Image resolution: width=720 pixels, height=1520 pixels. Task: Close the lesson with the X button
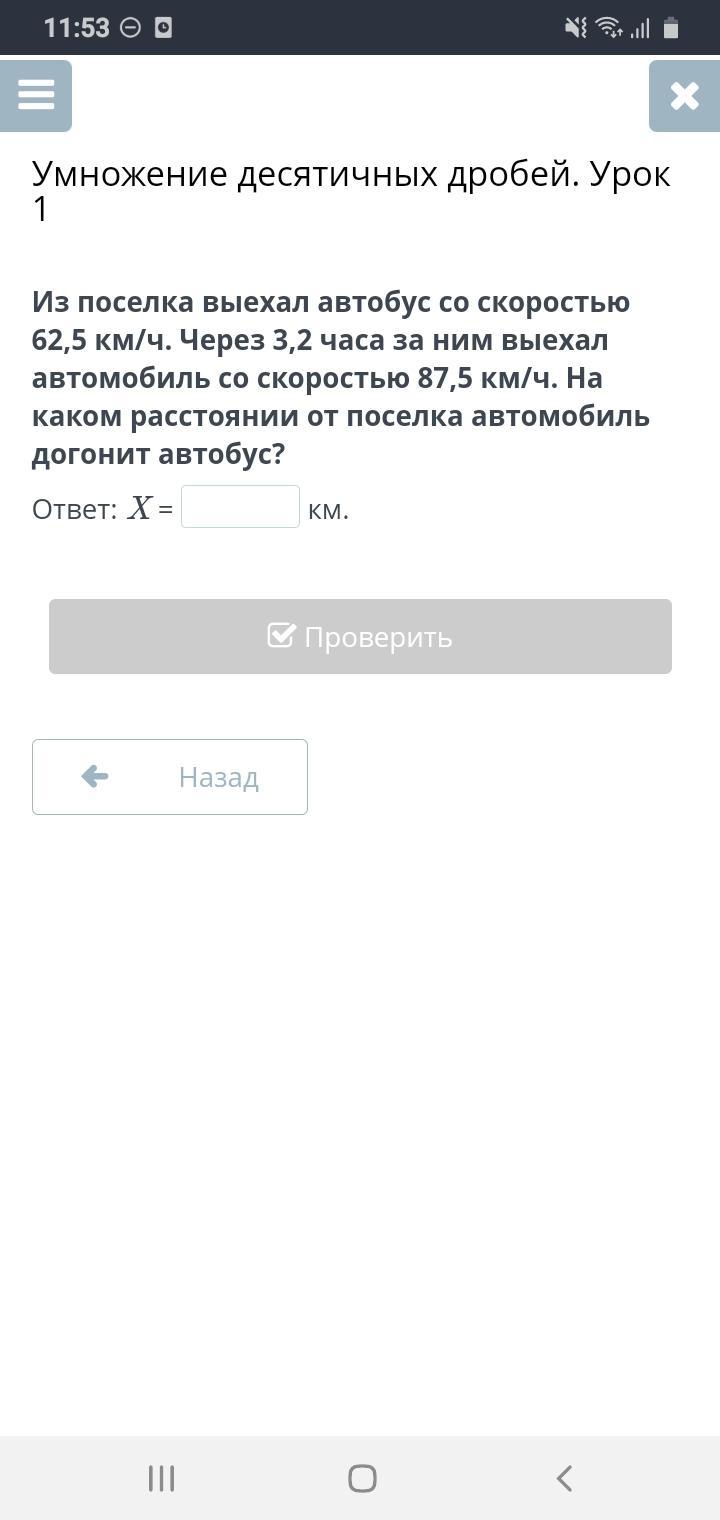pos(684,96)
